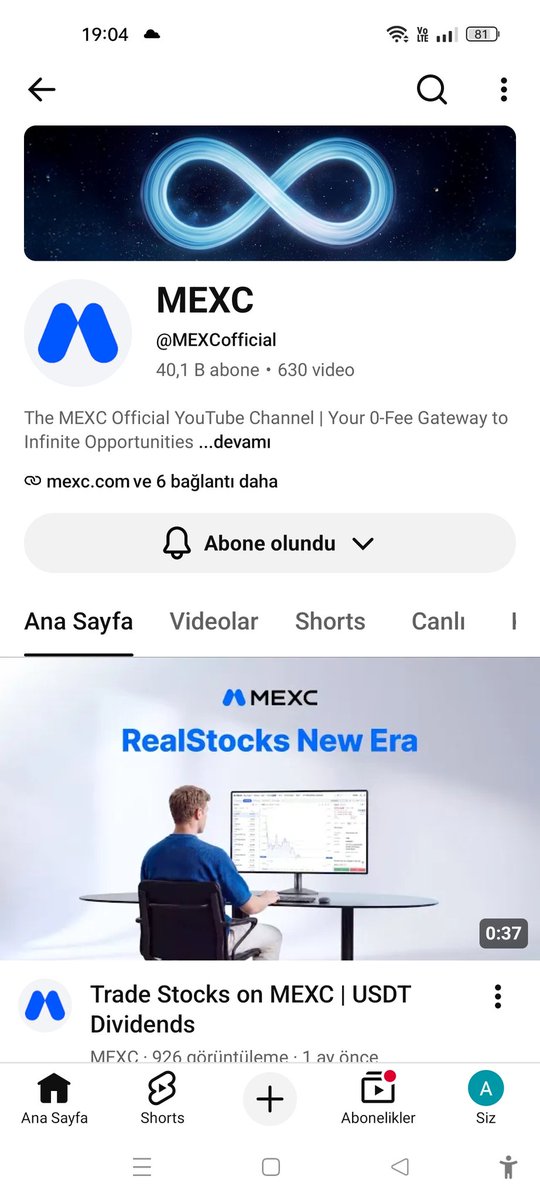Go to Ana Sayfa in bottom navigation
This screenshot has height=1200, width=540.
54,1099
